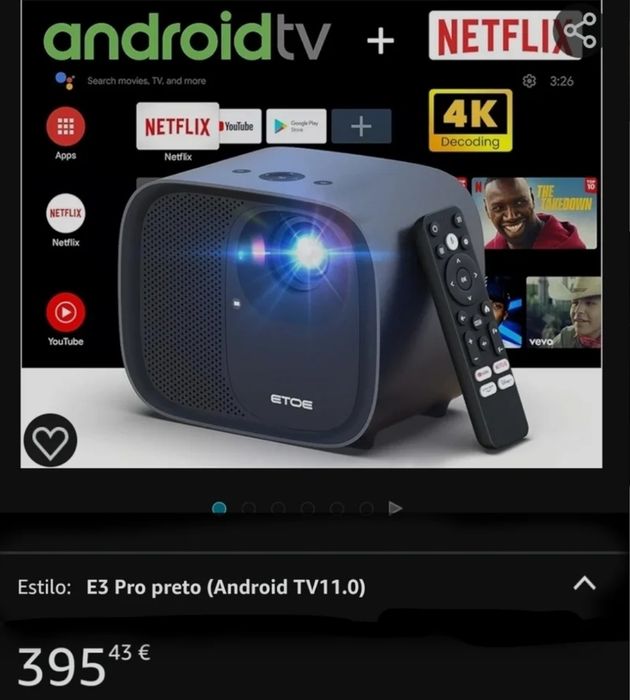
Task: Add the projector to wishlist with heart
Action: (50, 439)
